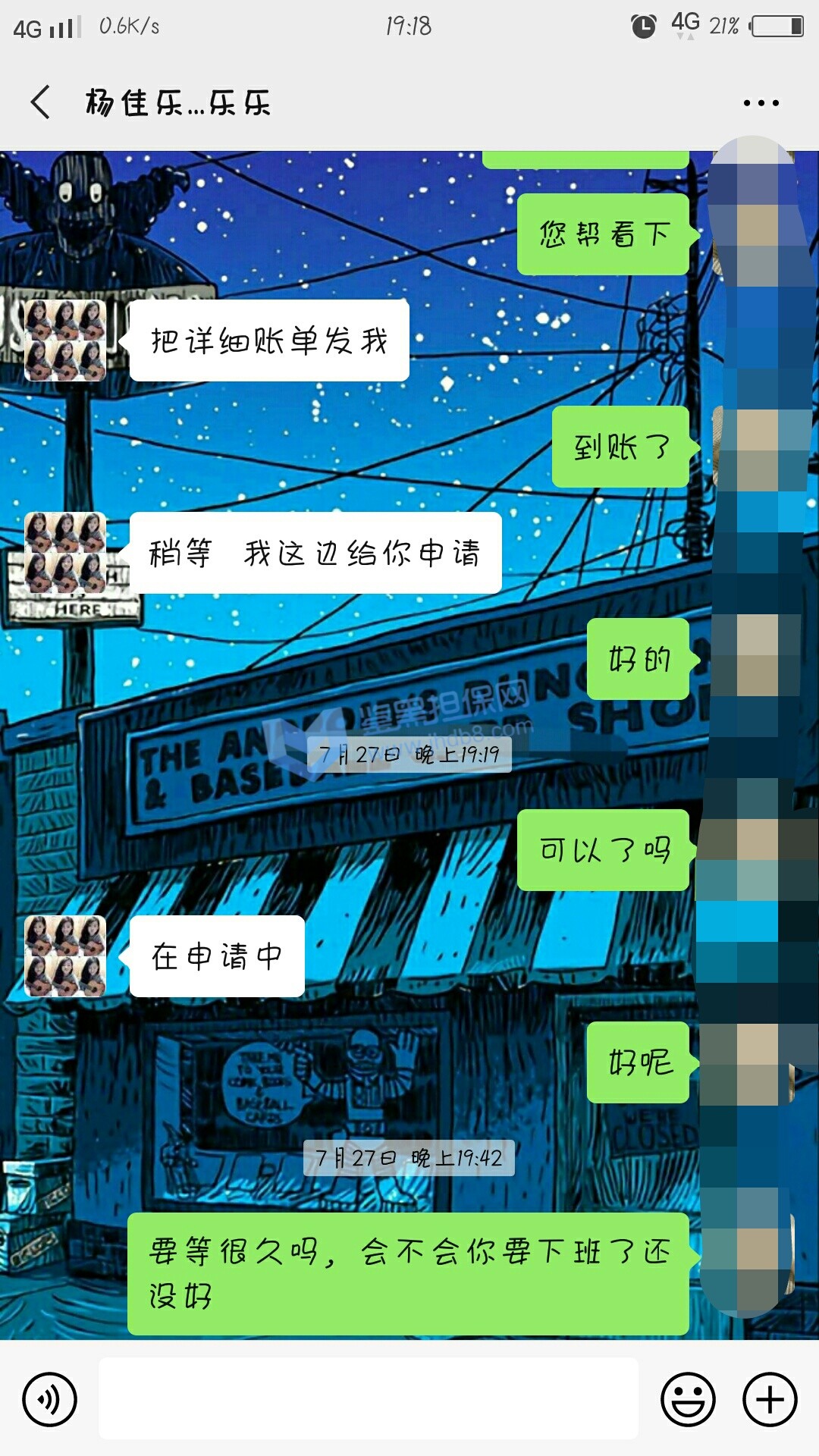This screenshot has height=1456, width=819.
Task: Tap contact avatar beside 在申请中
Action: click(x=65, y=956)
